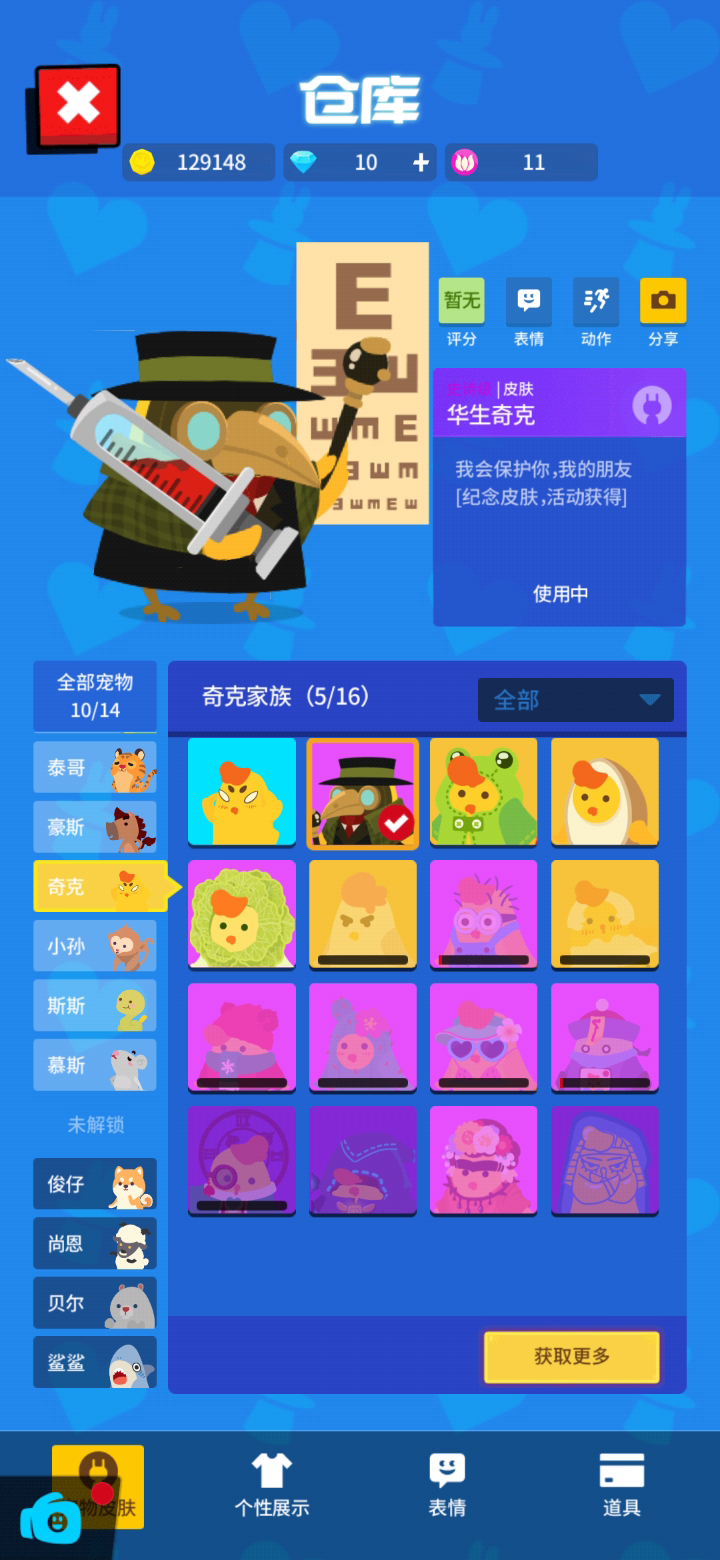Select the cabbage costume chick skin
720x1560 pixels.
click(x=242, y=914)
